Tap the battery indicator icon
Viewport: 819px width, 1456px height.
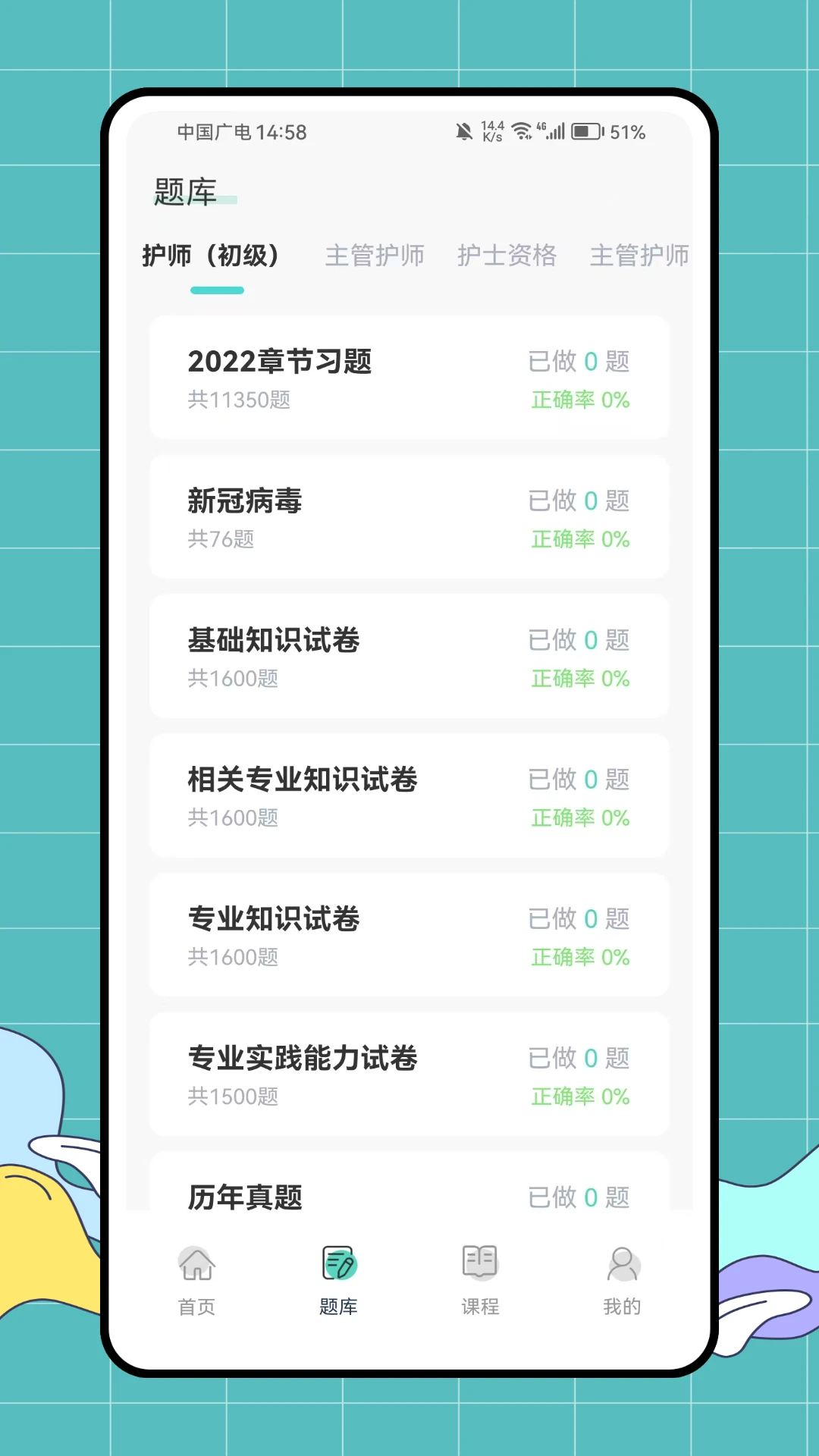click(x=588, y=130)
